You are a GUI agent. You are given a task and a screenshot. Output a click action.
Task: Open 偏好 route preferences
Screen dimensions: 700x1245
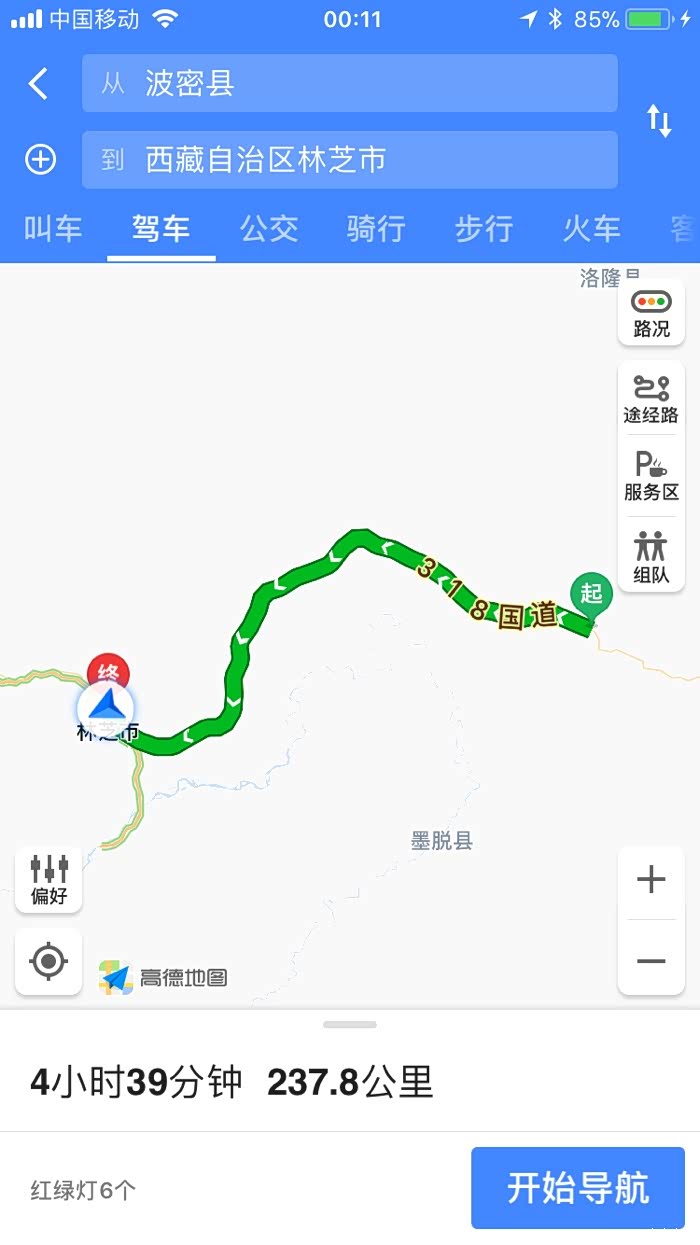pyautogui.click(x=49, y=879)
